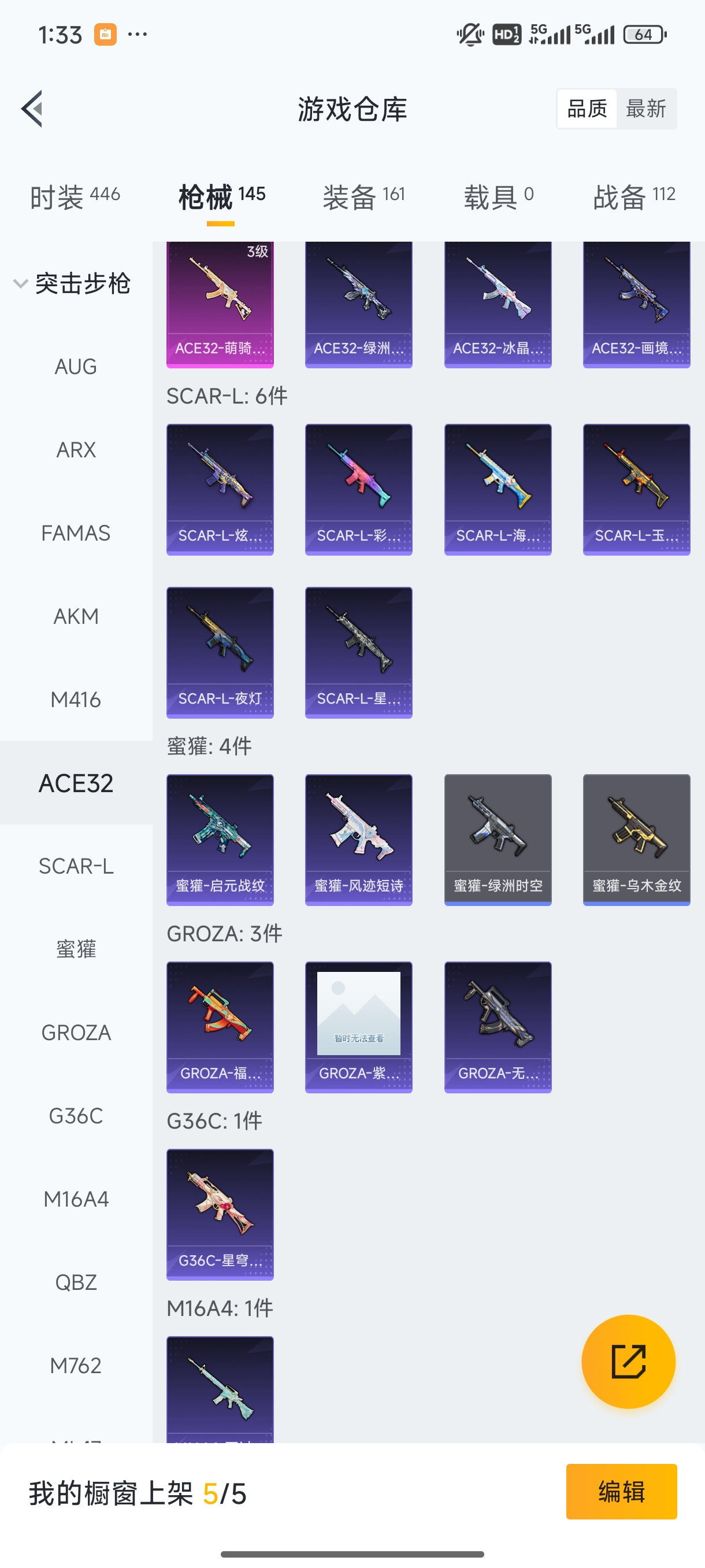Image resolution: width=705 pixels, height=1568 pixels.
Task: Open the ACE32-萌骑 level 3 skin
Action: click(x=220, y=304)
